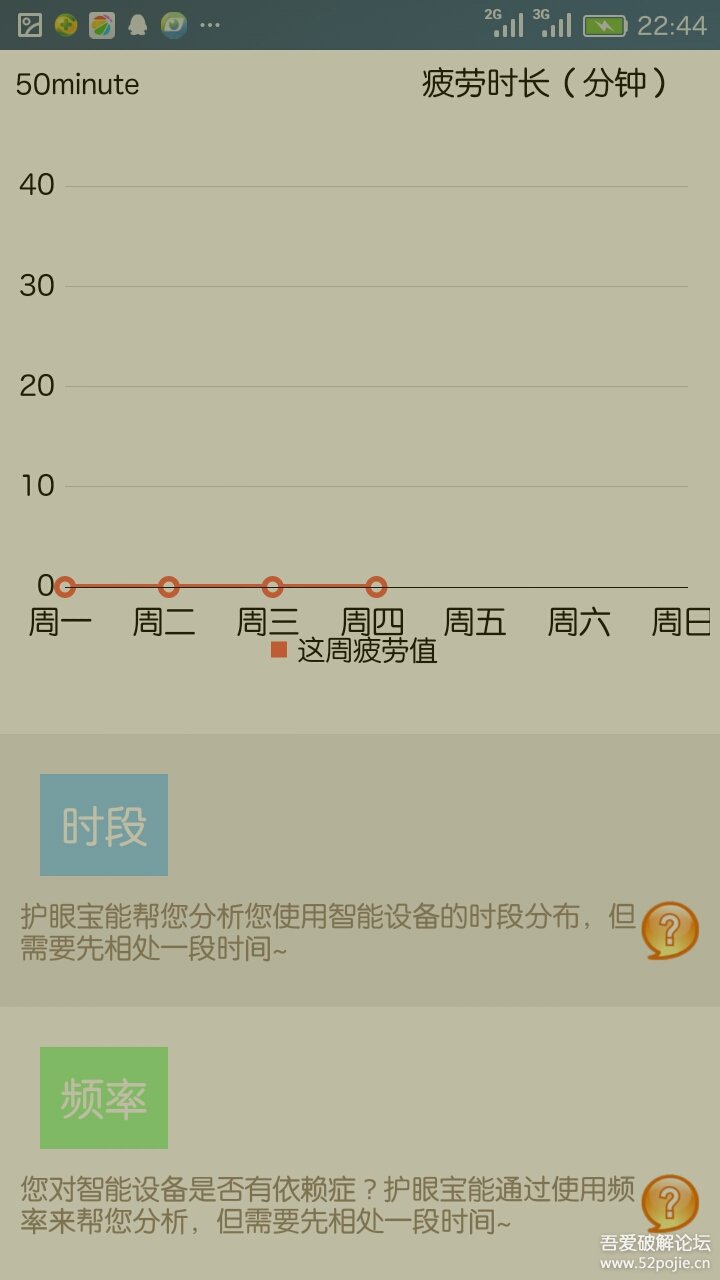Tap the help icon beside 时段 description

669,931
